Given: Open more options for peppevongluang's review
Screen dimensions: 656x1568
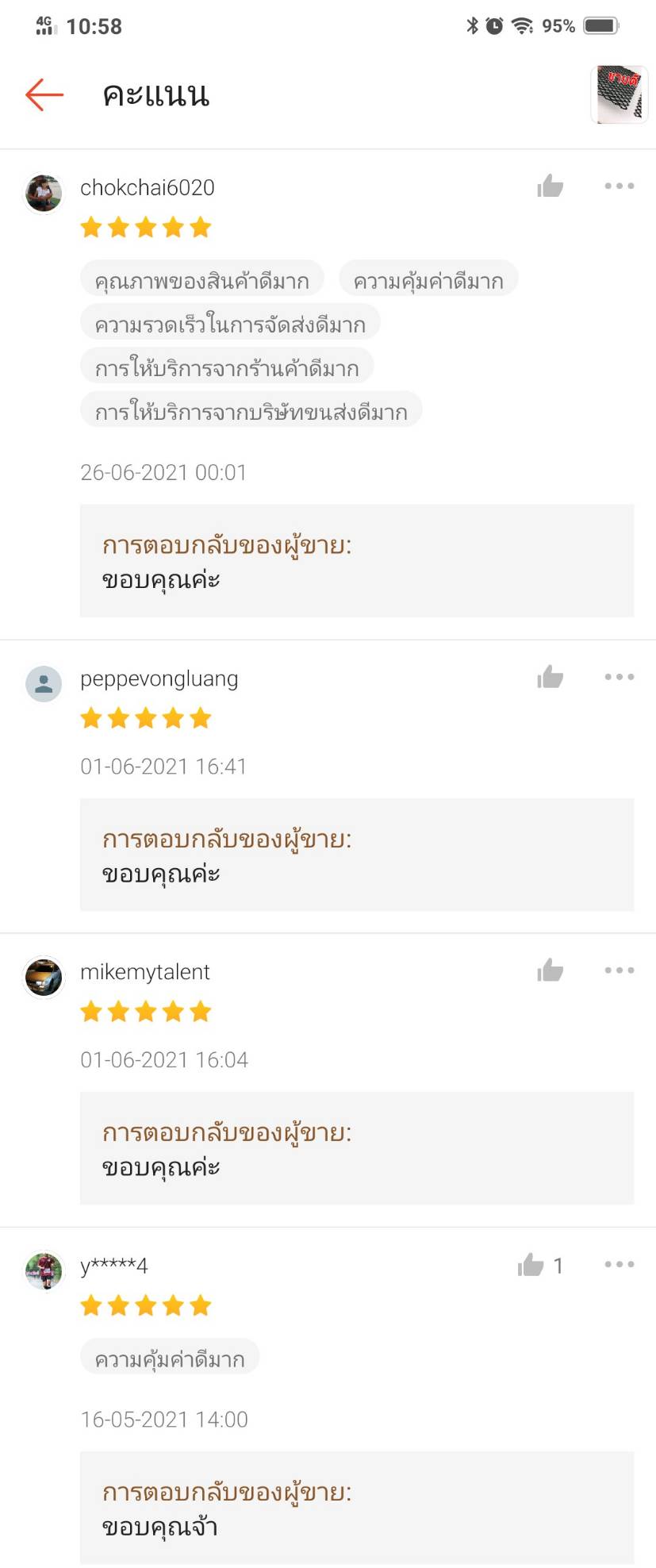Looking at the screenshot, I should [x=619, y=677].
